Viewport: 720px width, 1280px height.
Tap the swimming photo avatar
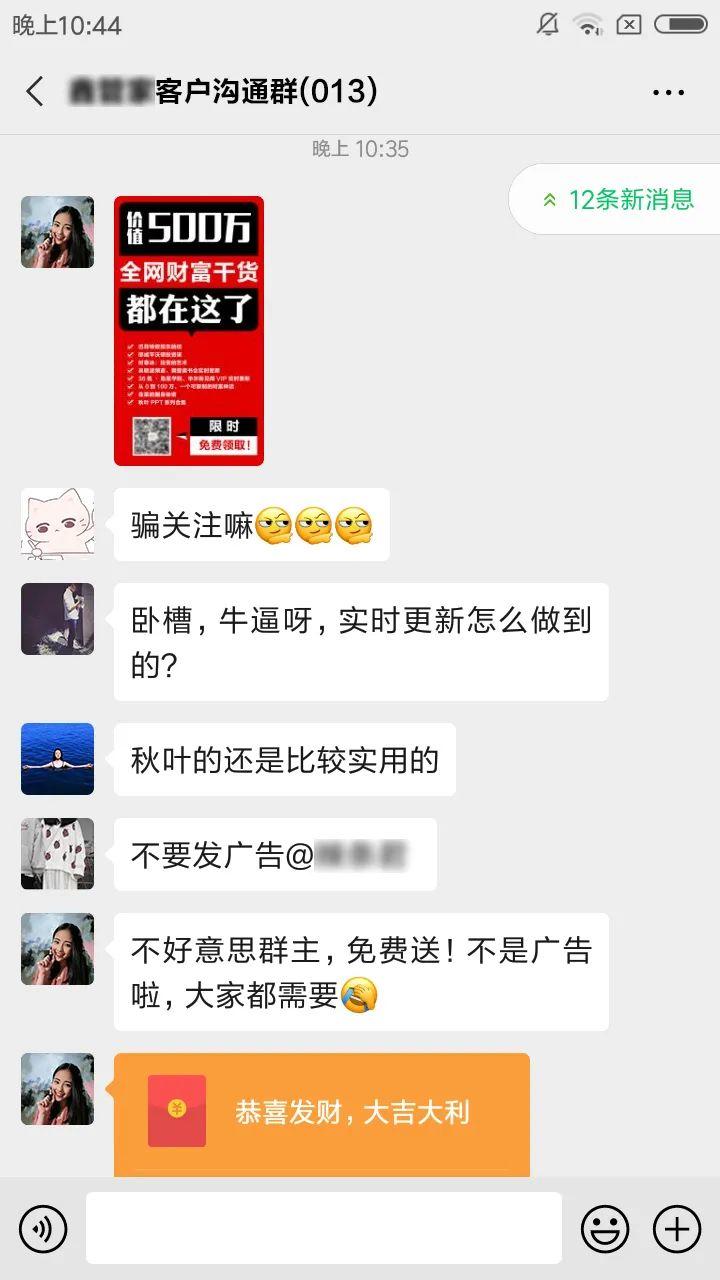point(57,758)
